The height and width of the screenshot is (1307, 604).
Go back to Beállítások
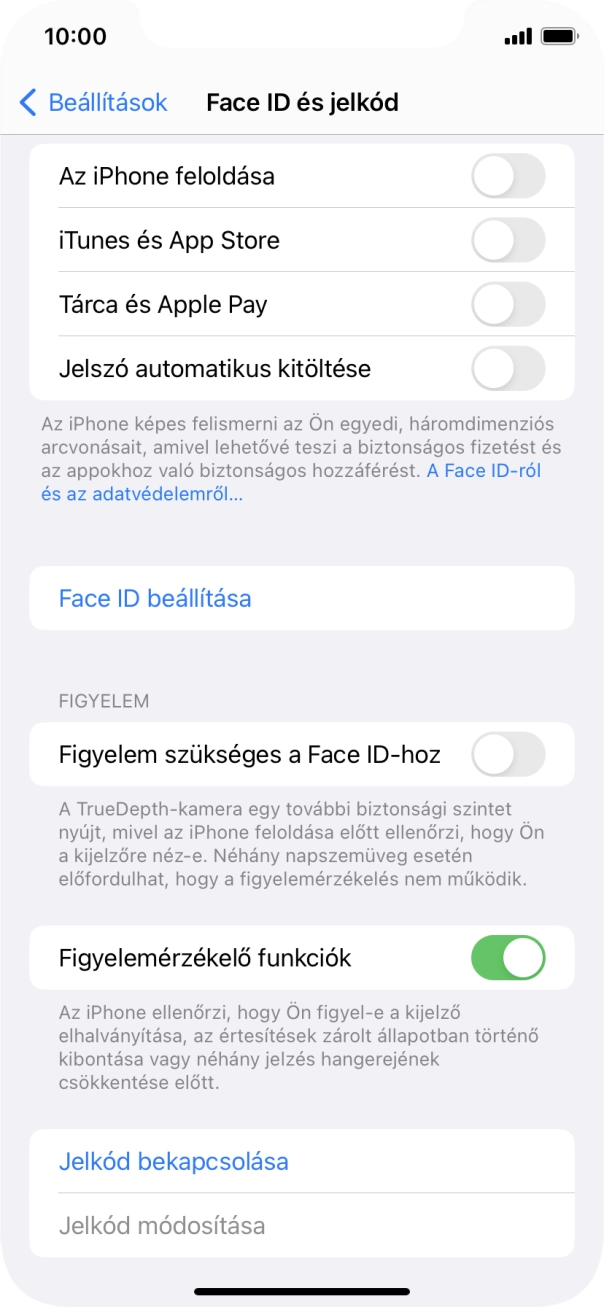tap(93, 102)
